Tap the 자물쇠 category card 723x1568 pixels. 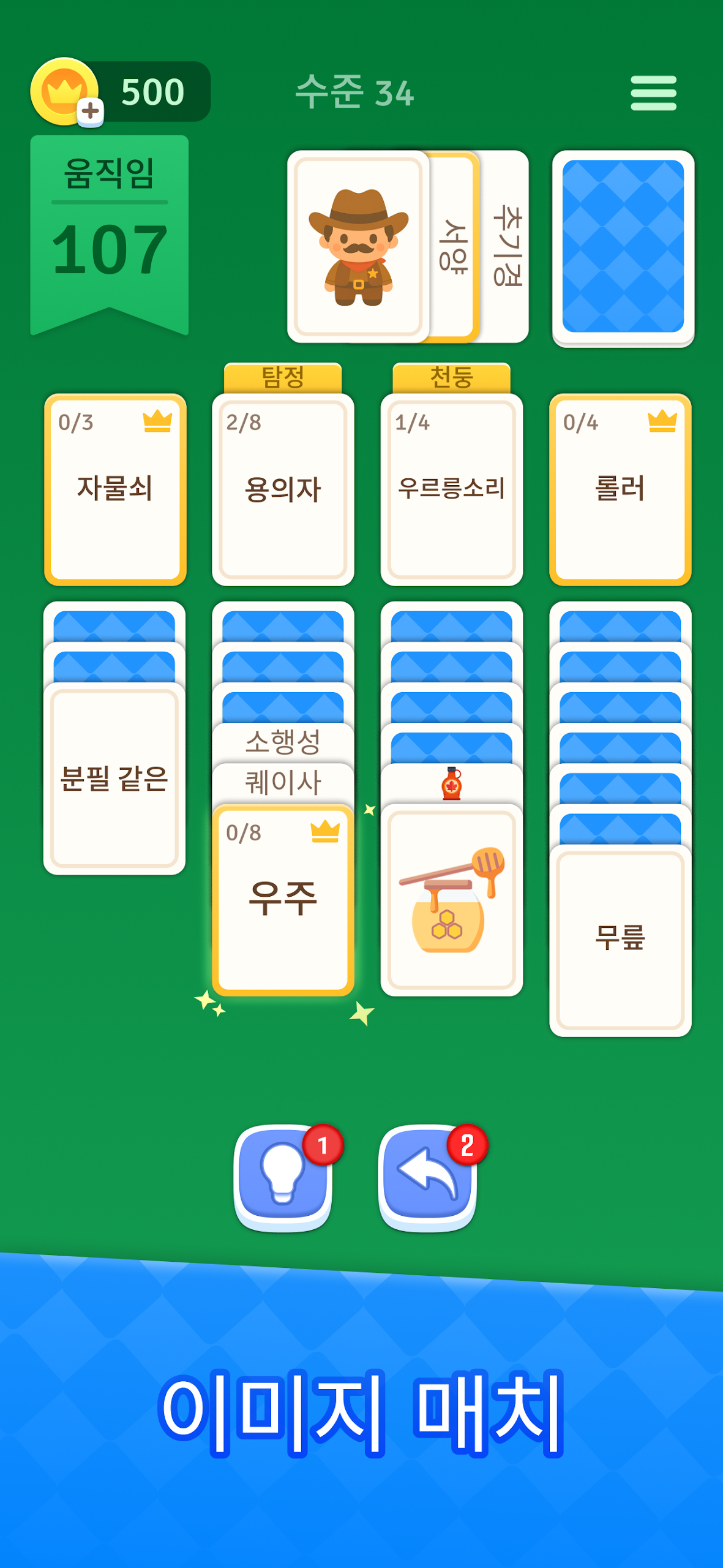click(x=115, y=489)
